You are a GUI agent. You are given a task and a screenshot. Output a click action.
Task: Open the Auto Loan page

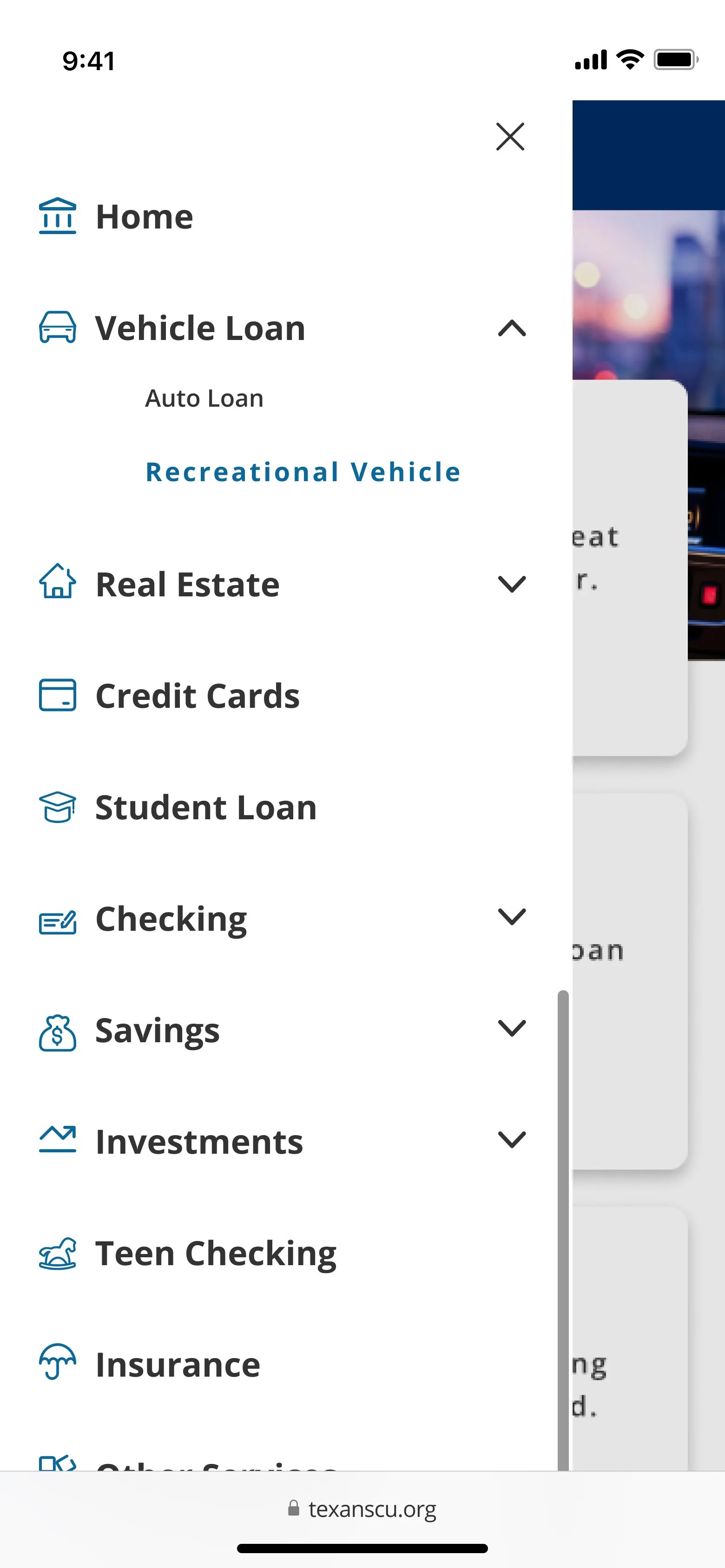click(204, 399)
